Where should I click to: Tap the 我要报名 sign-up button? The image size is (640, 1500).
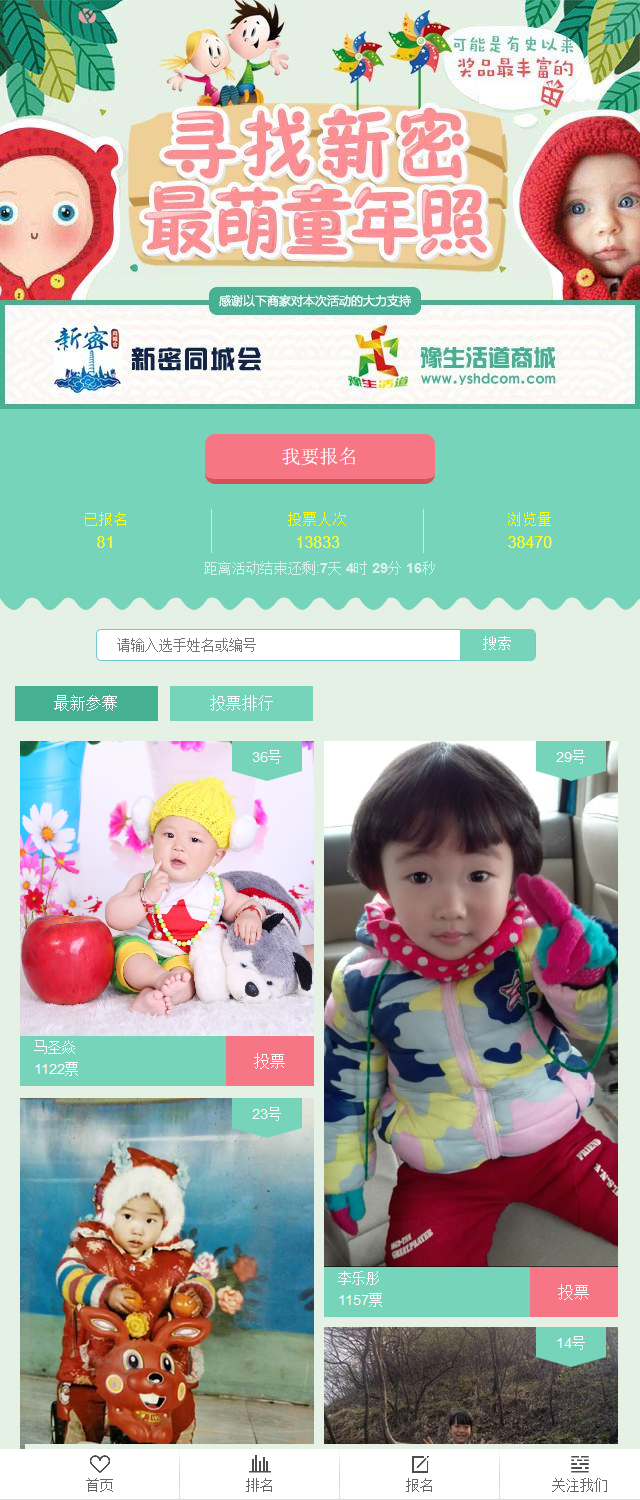point(320,457)
